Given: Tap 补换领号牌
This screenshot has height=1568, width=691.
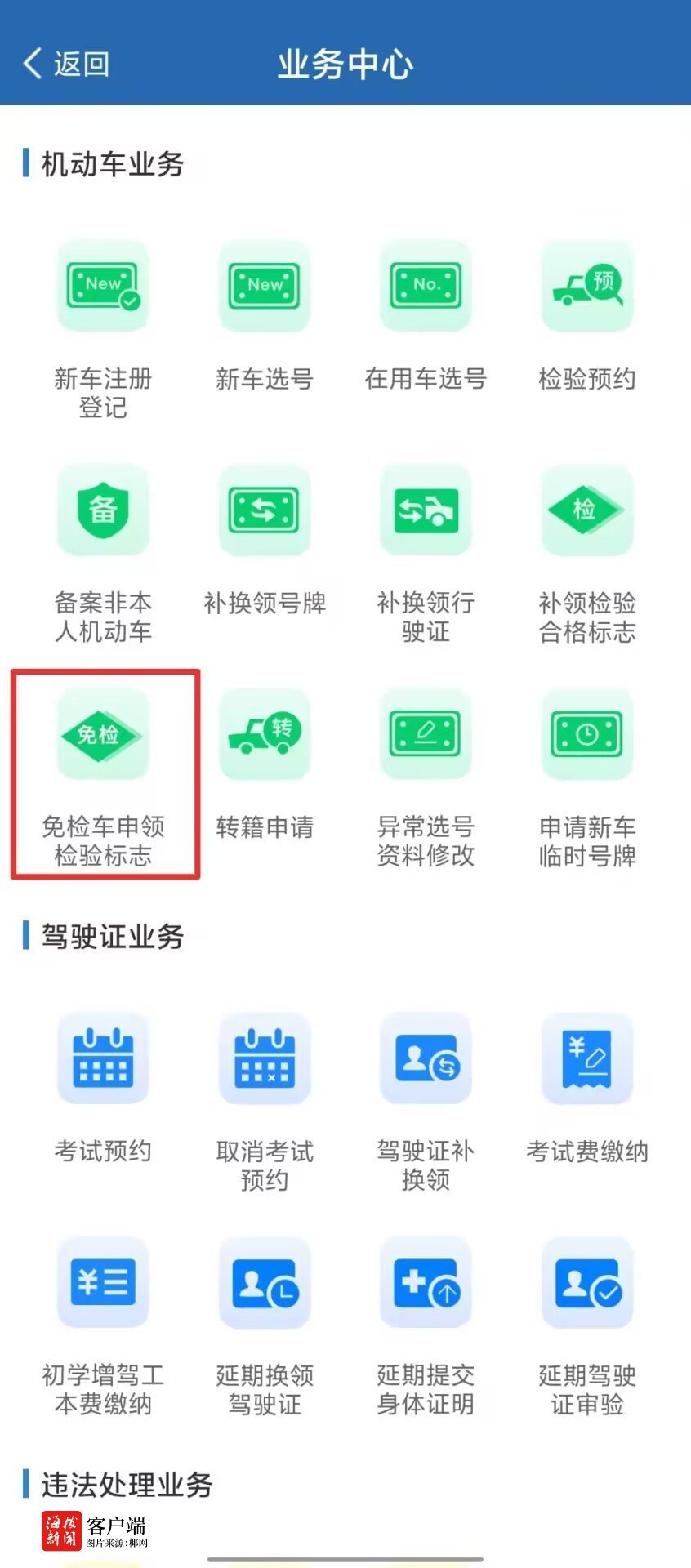Looking at the screenshot, I should 265,510.
